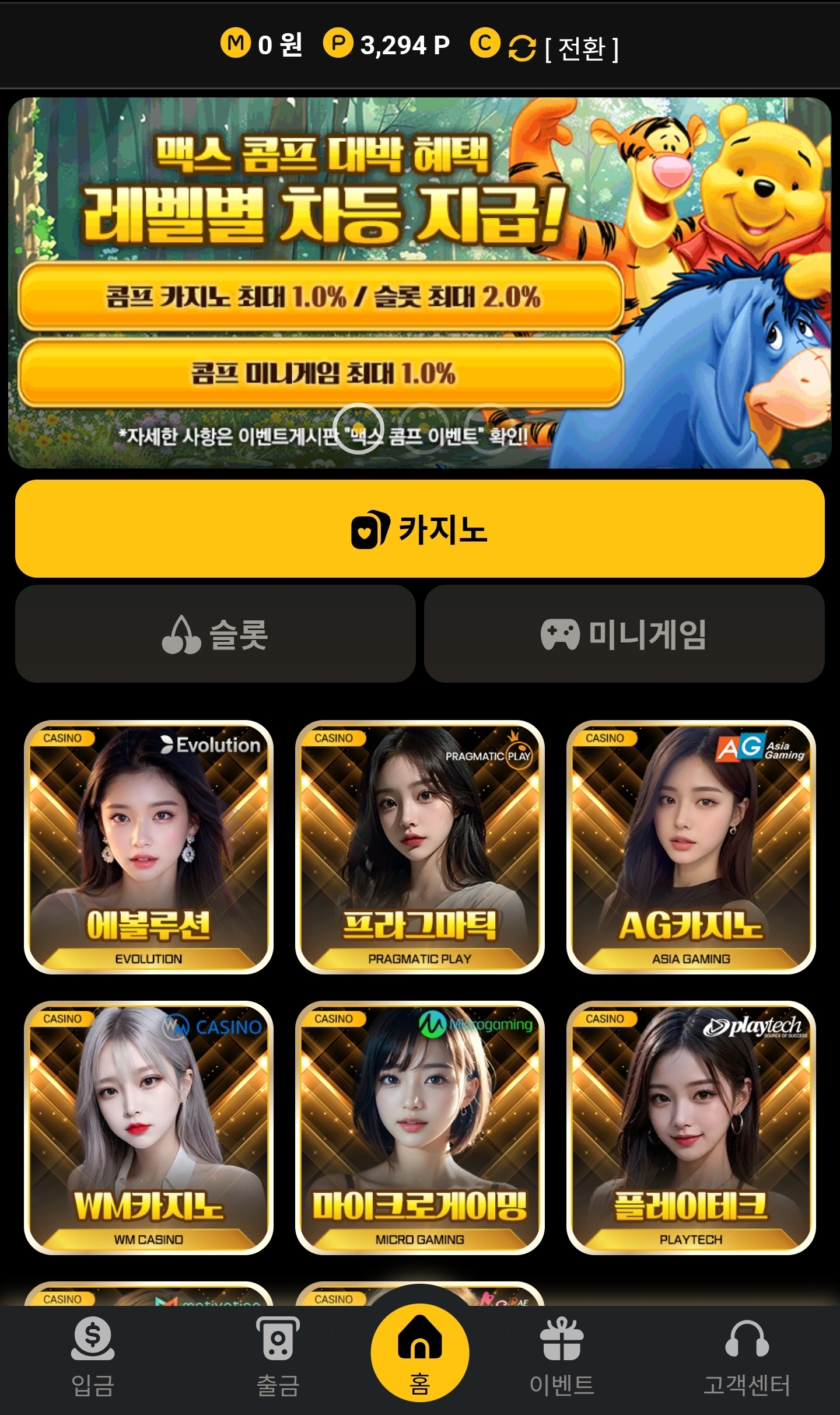This screenshot has width=840, height=1415.
Task: Open the Playtech casino card
Action: [x=691, y=1127]
